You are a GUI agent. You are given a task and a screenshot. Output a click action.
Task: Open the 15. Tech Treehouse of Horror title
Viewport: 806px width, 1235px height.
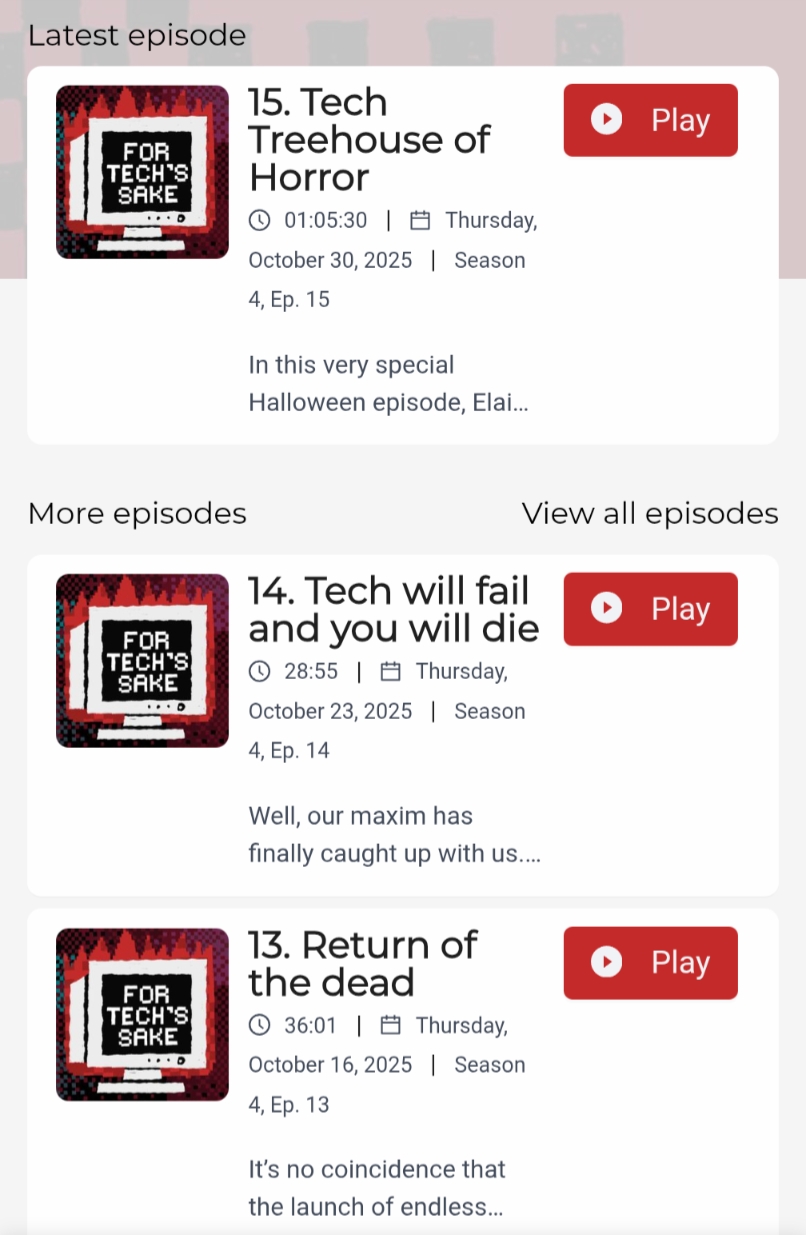click(368, 140)
